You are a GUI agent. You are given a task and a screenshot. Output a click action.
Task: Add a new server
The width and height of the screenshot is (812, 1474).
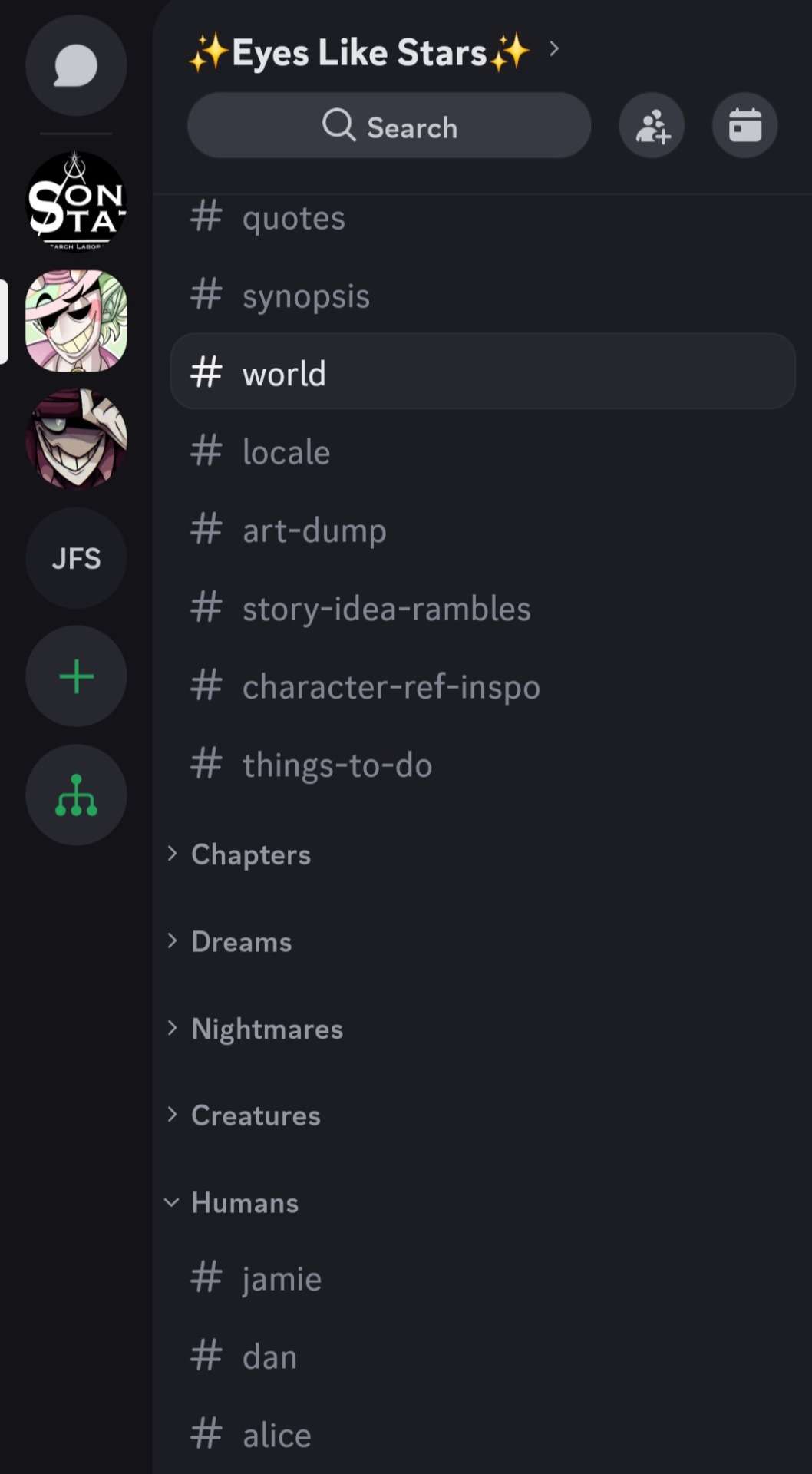[76, 676]
